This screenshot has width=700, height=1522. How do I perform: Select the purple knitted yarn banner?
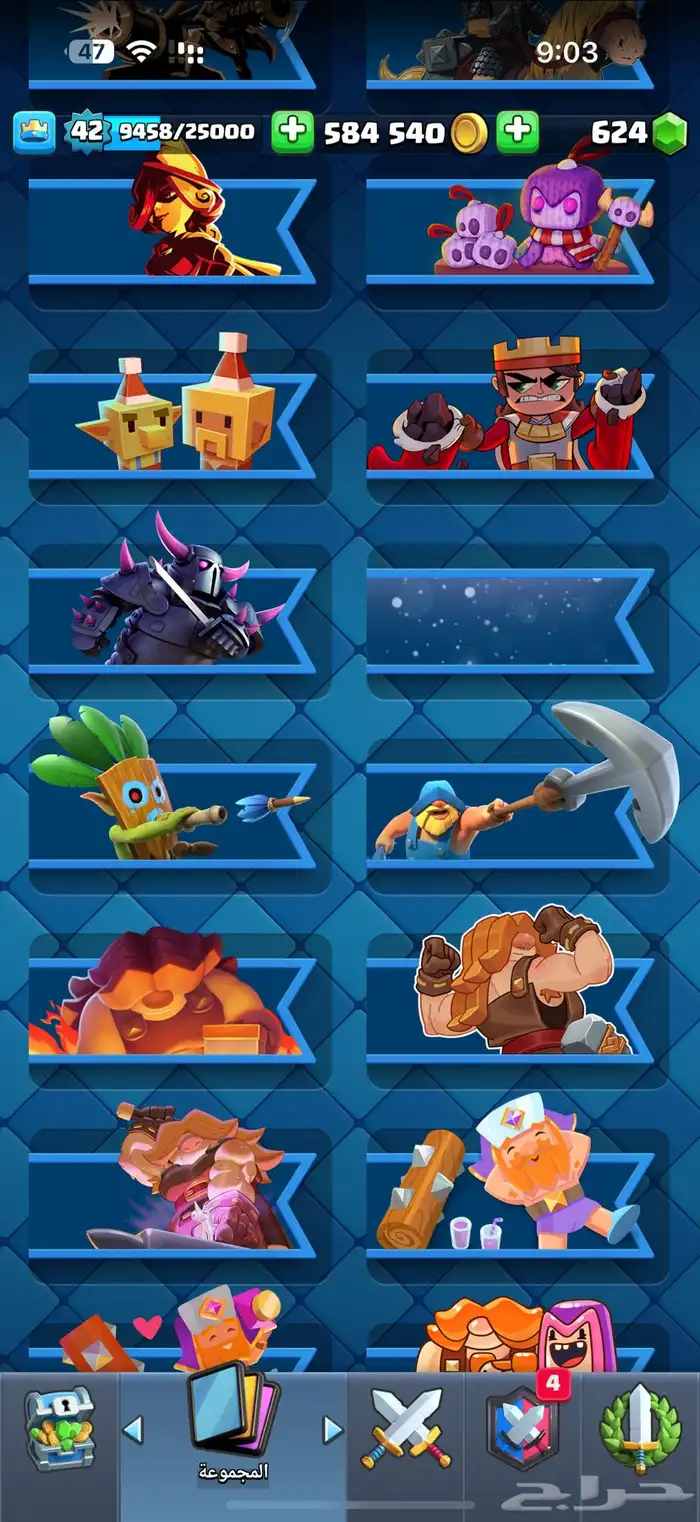510,230
